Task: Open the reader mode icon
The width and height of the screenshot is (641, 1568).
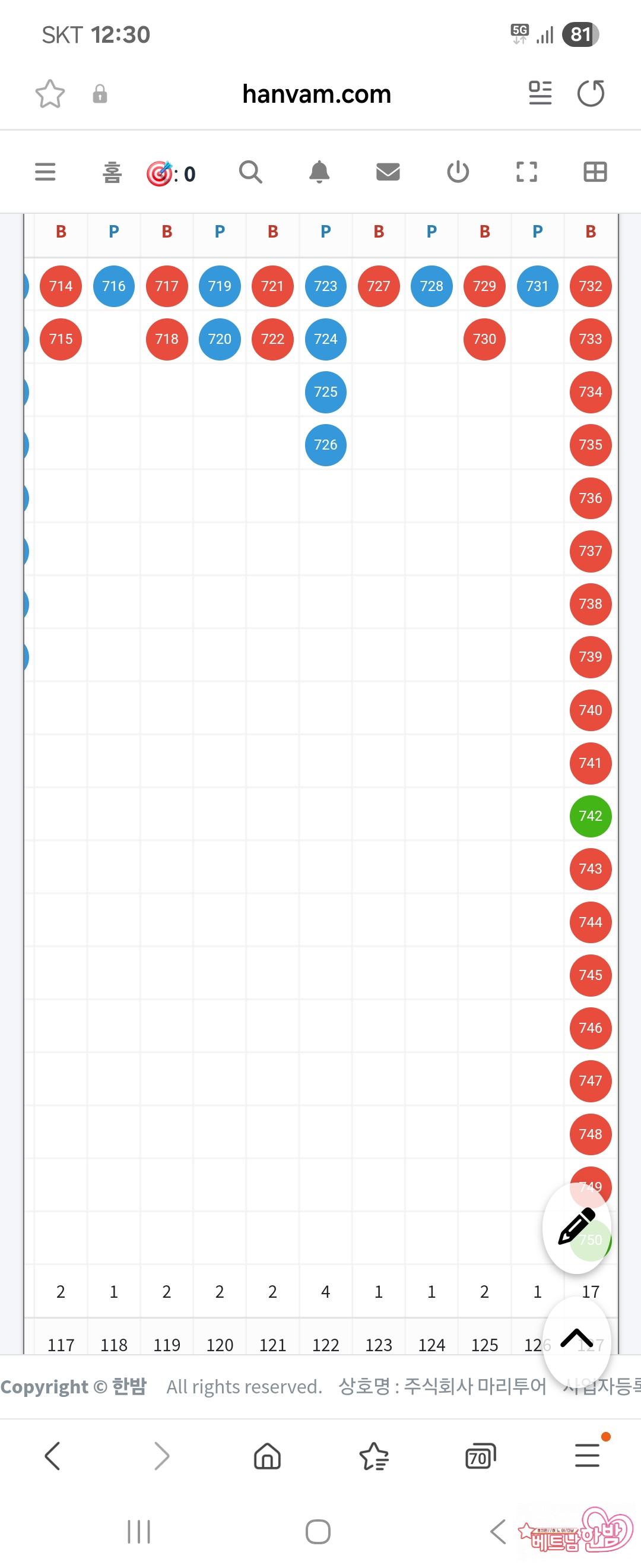Action: tap(540, 94)
